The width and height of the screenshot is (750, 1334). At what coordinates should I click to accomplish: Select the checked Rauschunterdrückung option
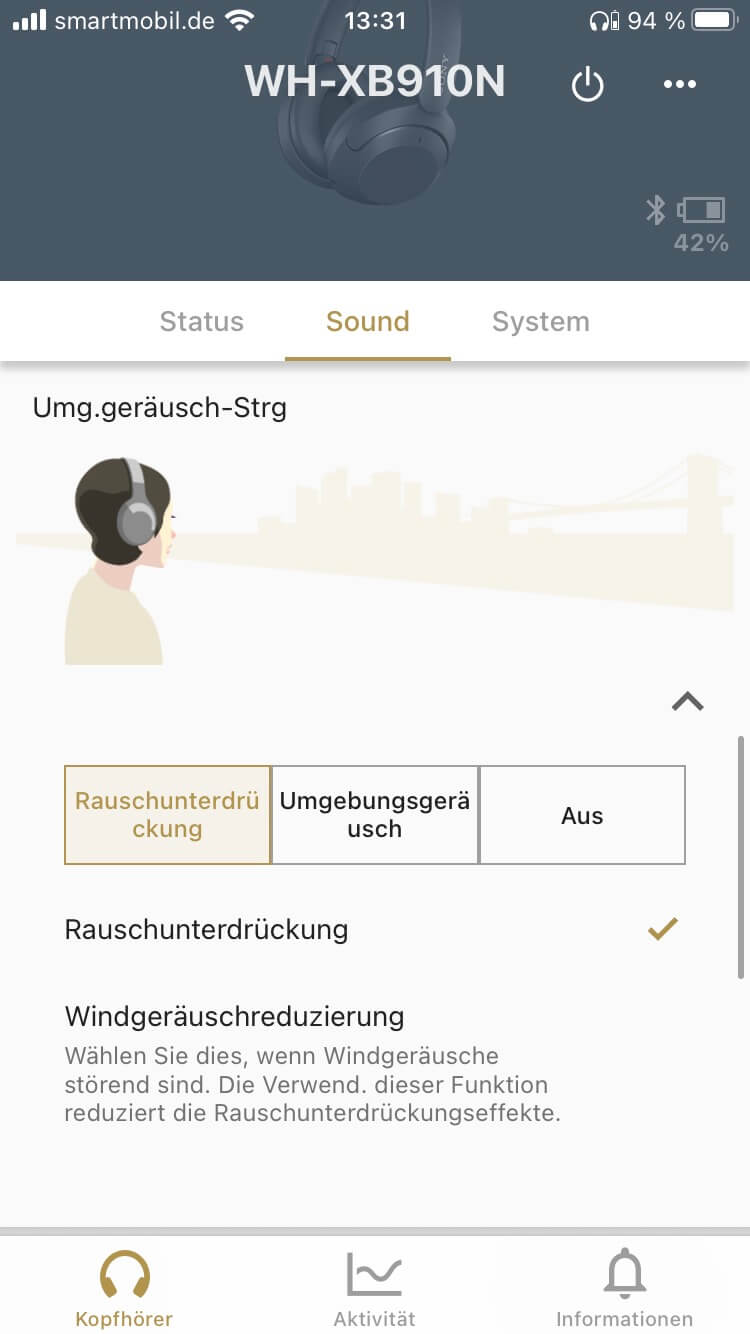[x=370, y=929]
